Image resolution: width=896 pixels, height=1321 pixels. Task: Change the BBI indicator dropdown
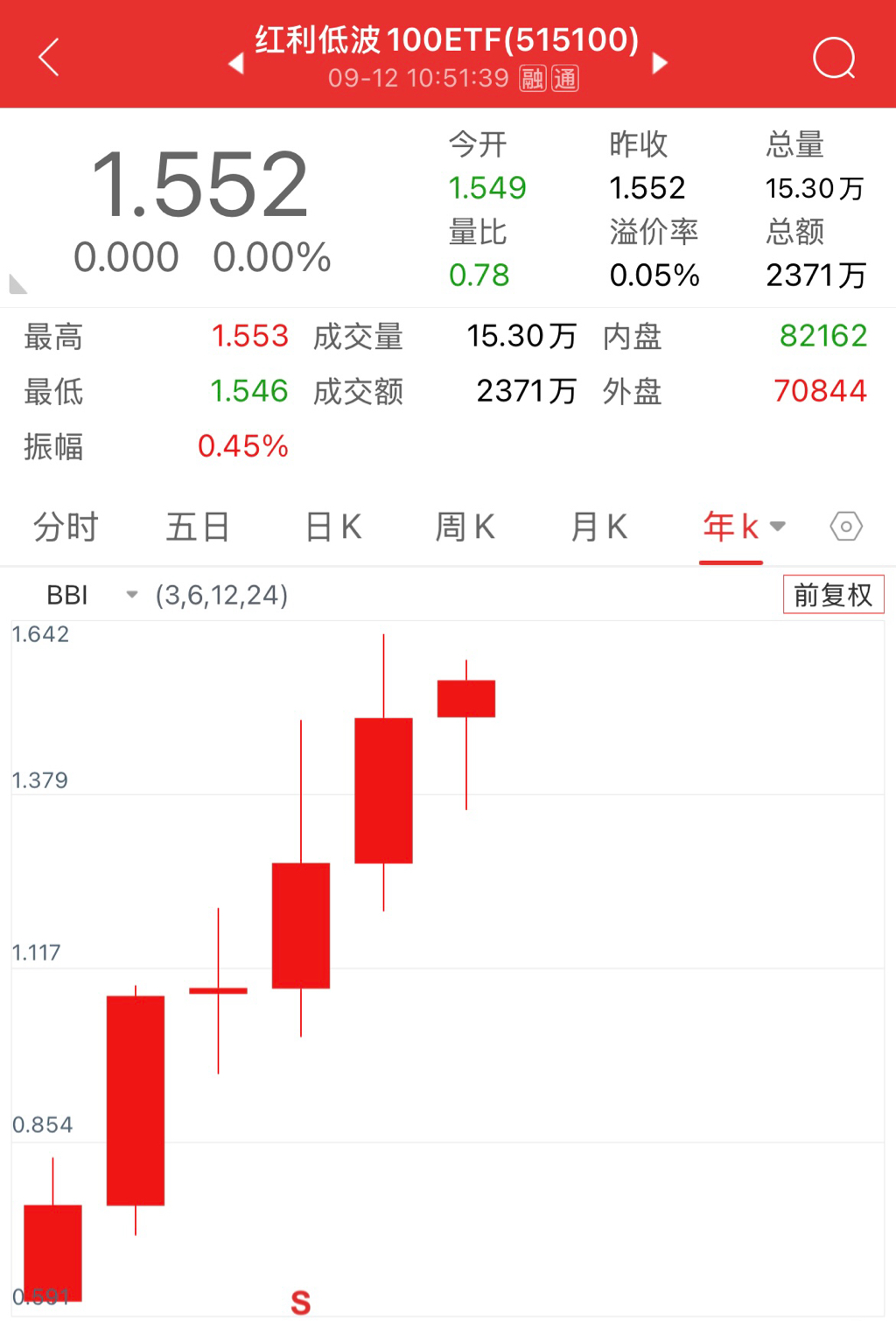coord(92,595)
